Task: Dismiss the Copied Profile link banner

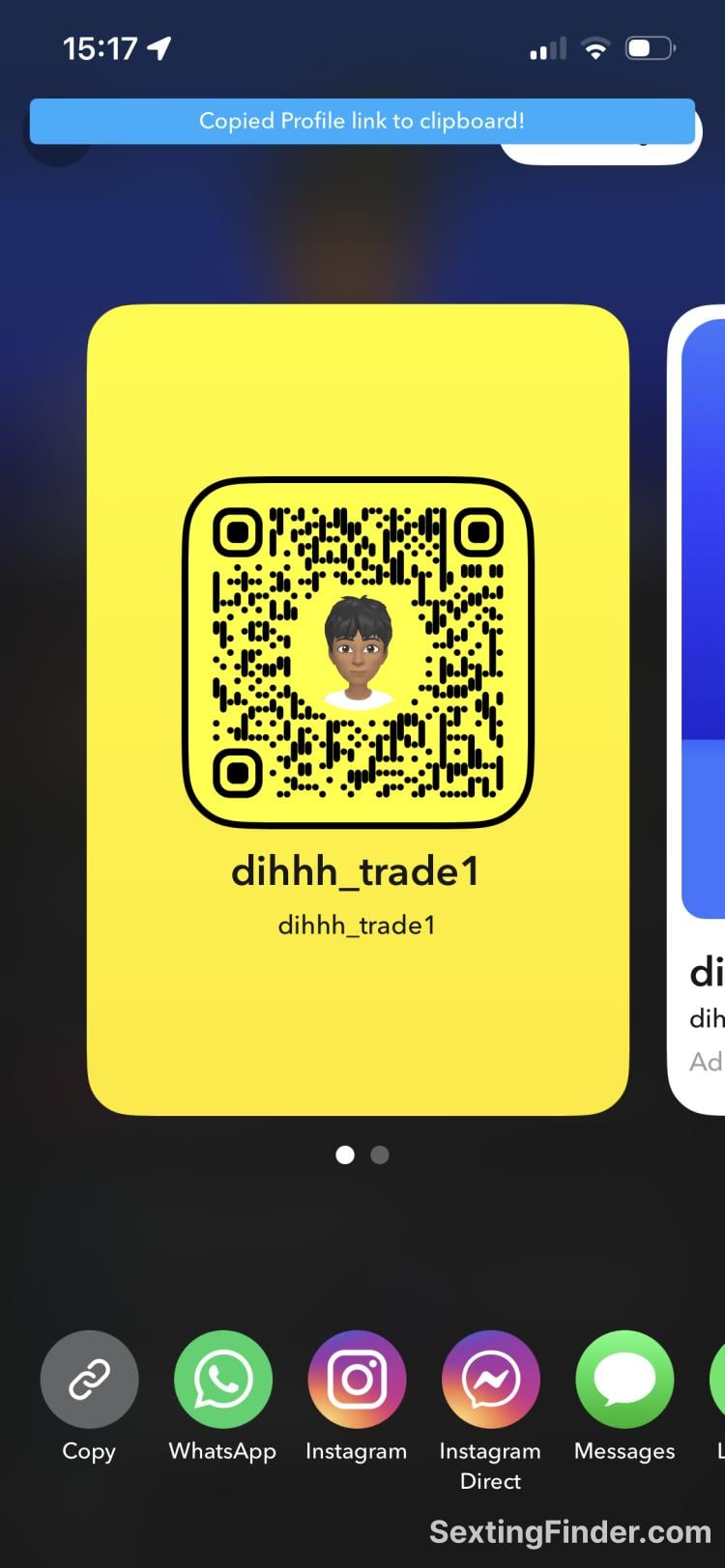Action: [362, 121]
